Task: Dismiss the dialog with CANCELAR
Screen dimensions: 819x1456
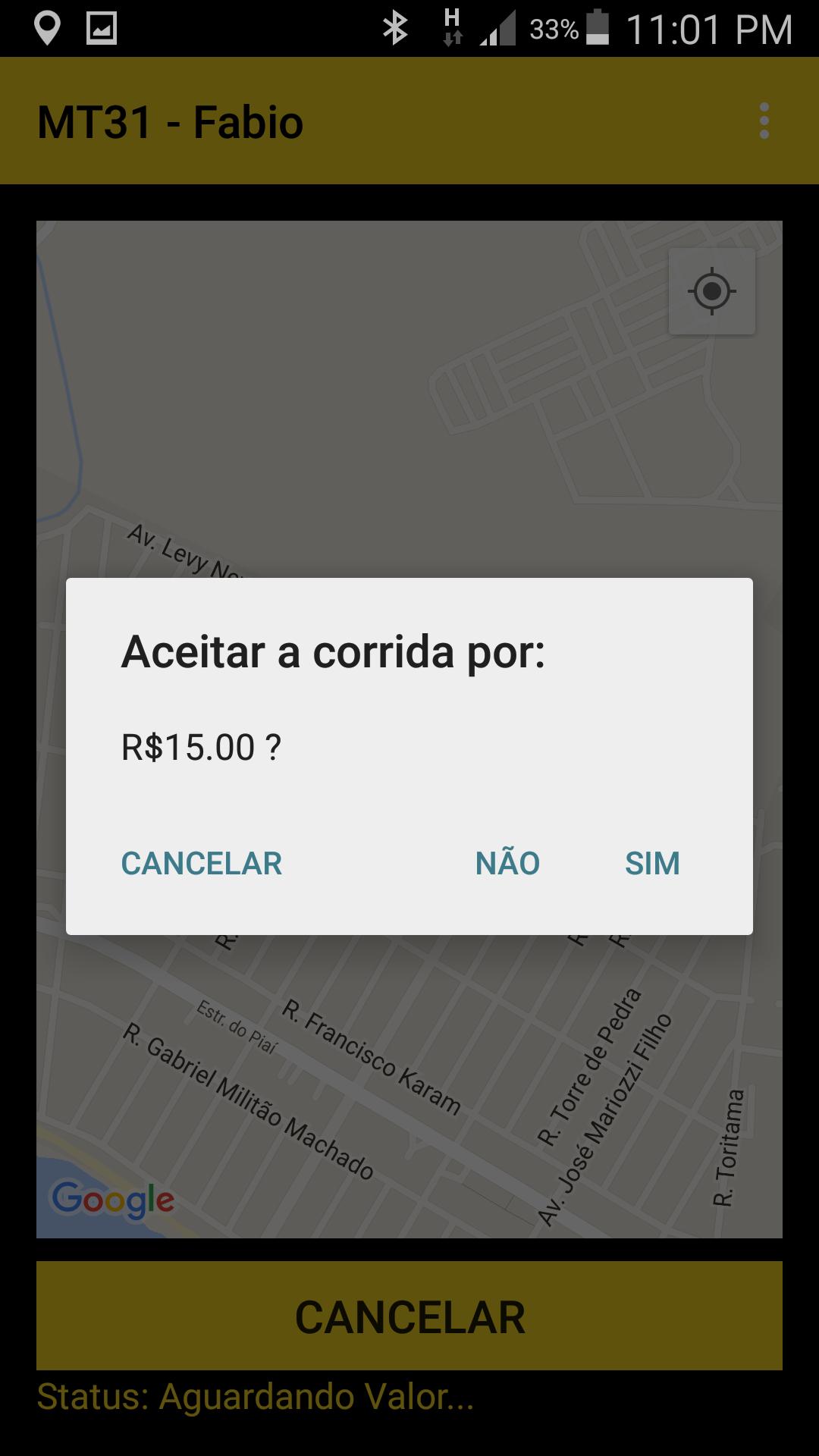Action: coord(201,863)
